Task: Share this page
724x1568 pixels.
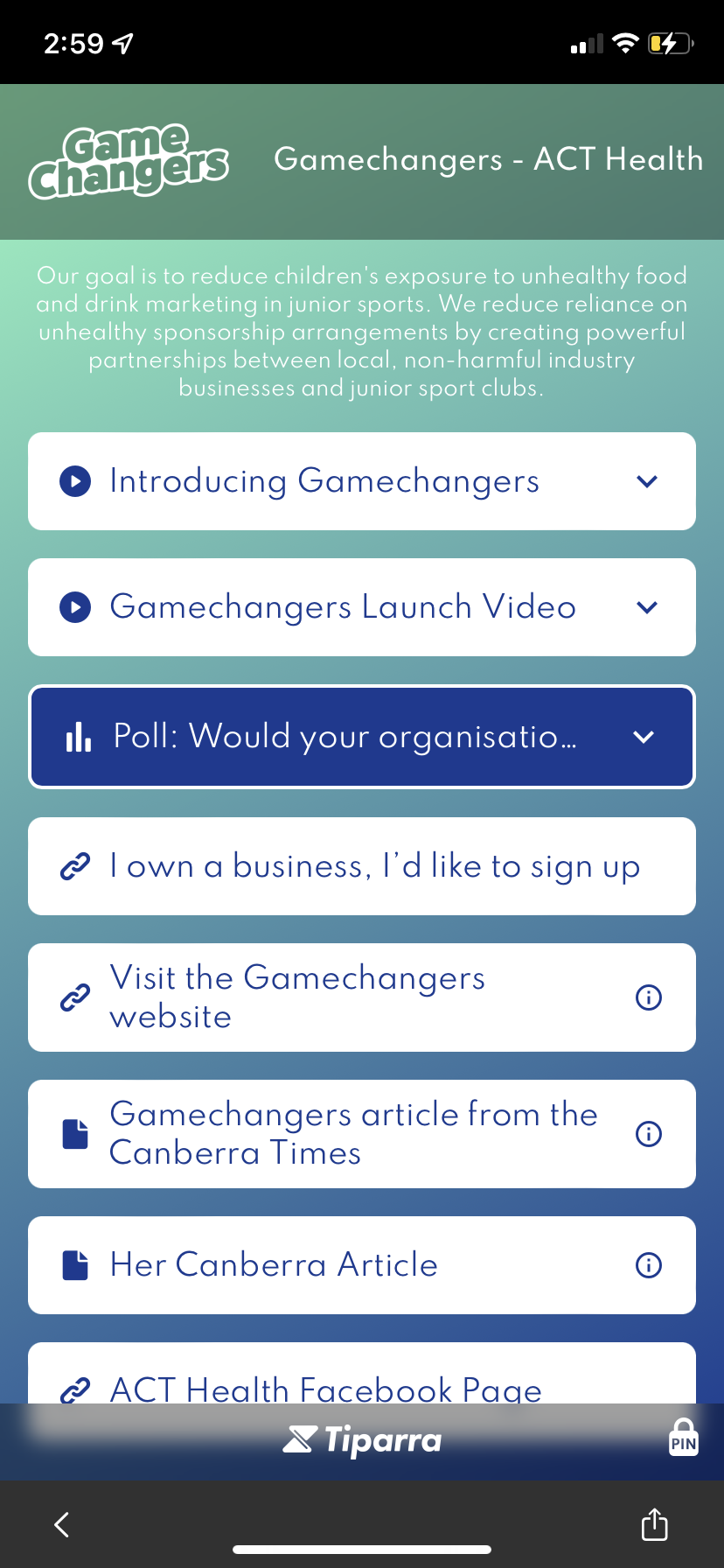Action: tap(654, 1524)
